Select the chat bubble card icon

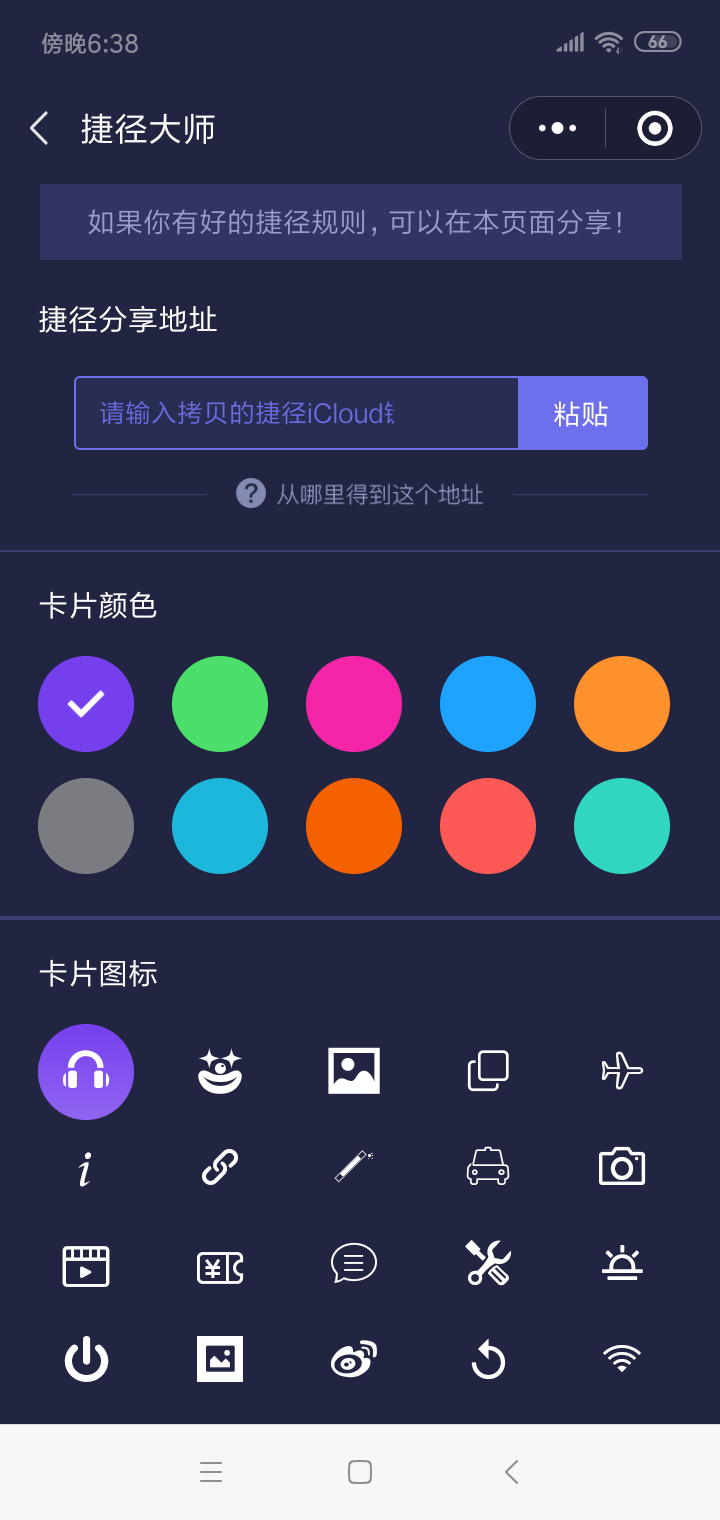click(x=354, y=1263)
